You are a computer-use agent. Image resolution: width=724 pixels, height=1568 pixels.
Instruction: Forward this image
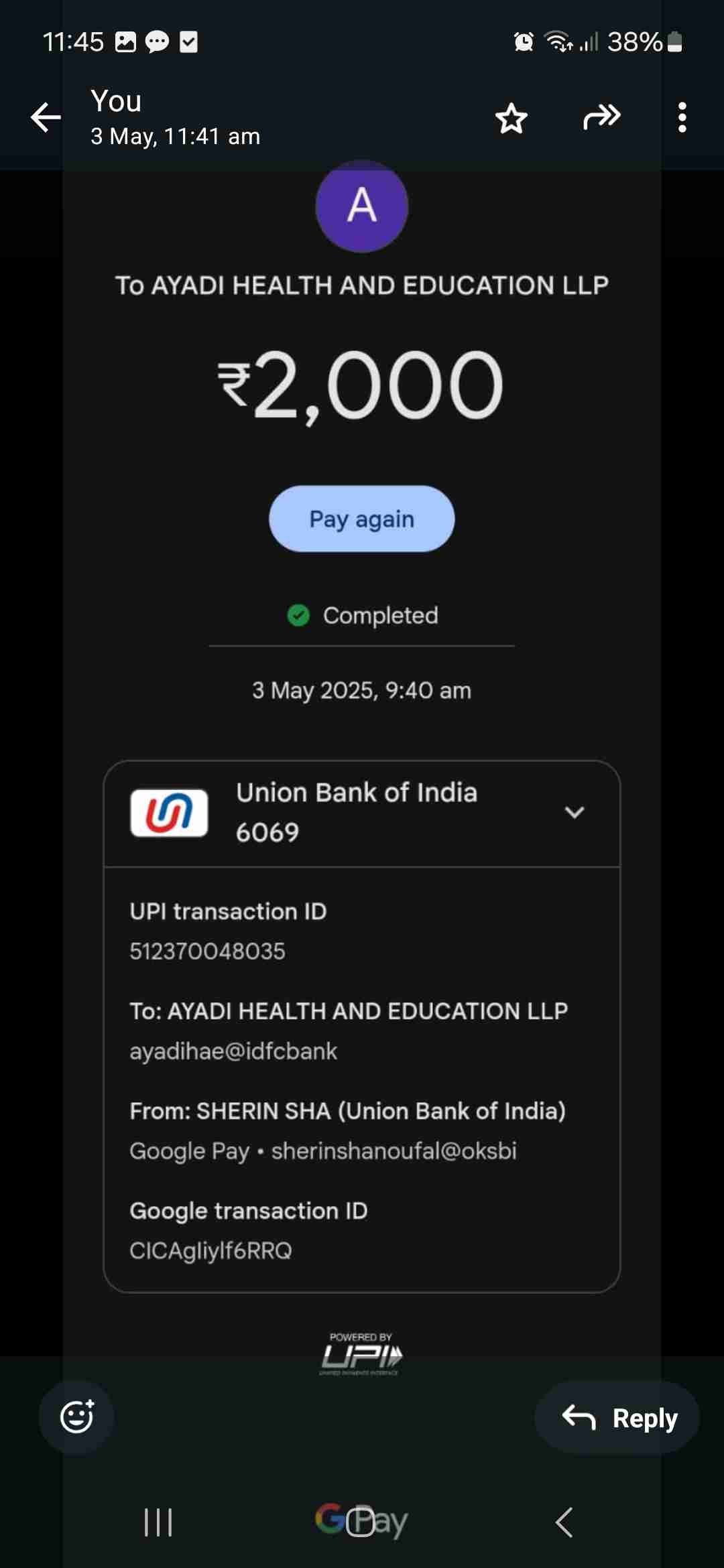click(x=601, y=117)
